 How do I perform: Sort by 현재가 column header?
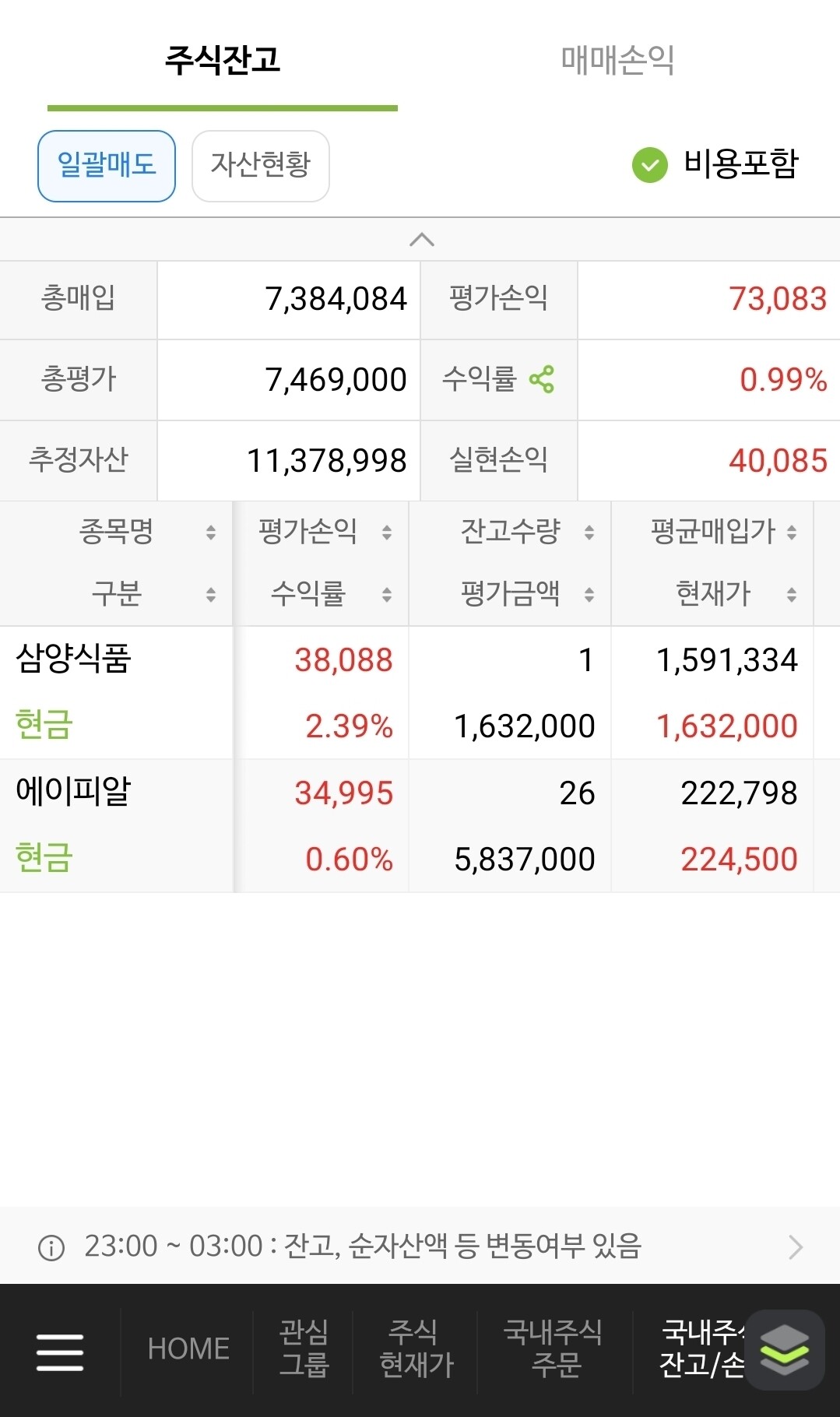coord(713,594)
